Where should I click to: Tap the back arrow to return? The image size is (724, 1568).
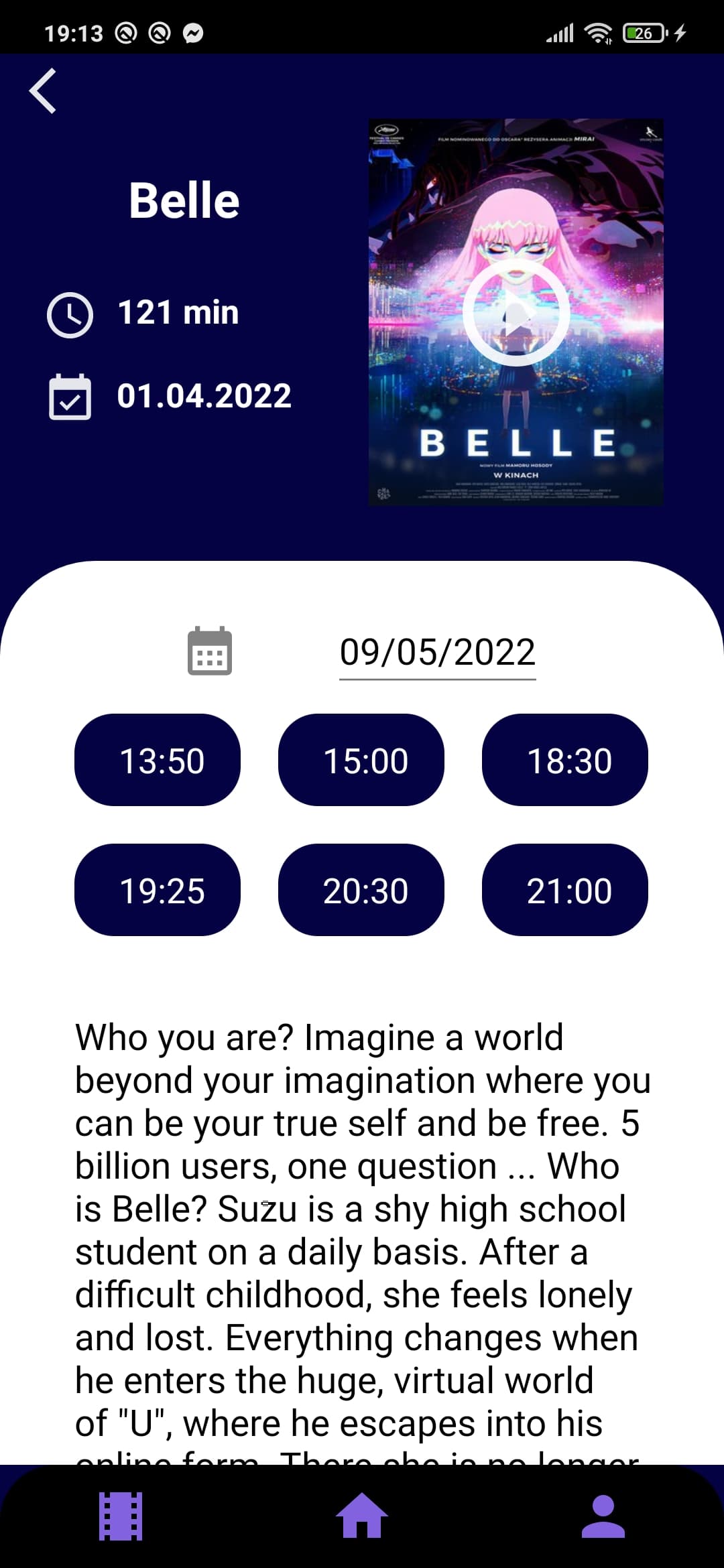pos(43,90)
